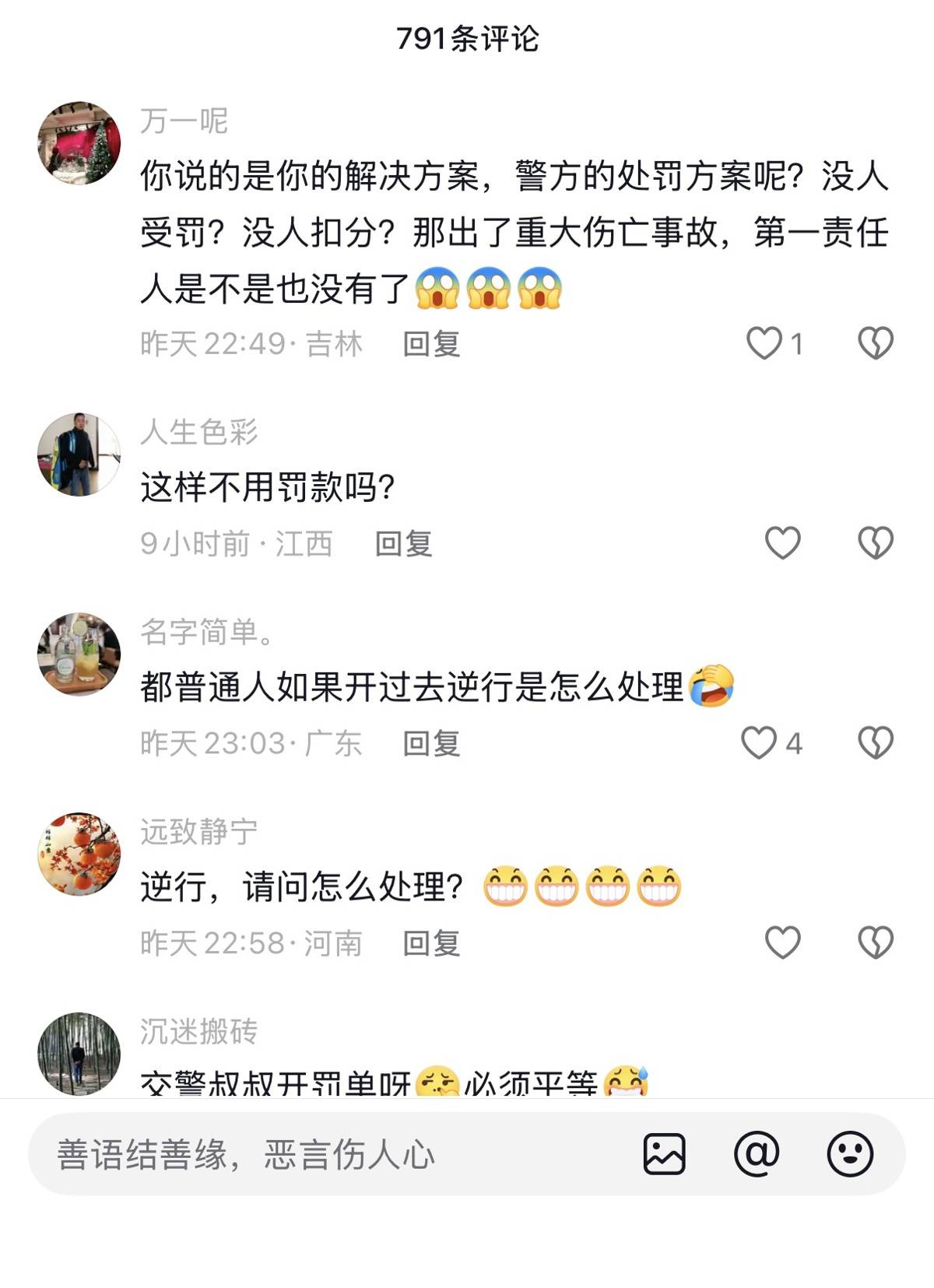Dislike the comment from 名字简单。
The height and width of the screenshot is (1288, 934).
point(876,742)
